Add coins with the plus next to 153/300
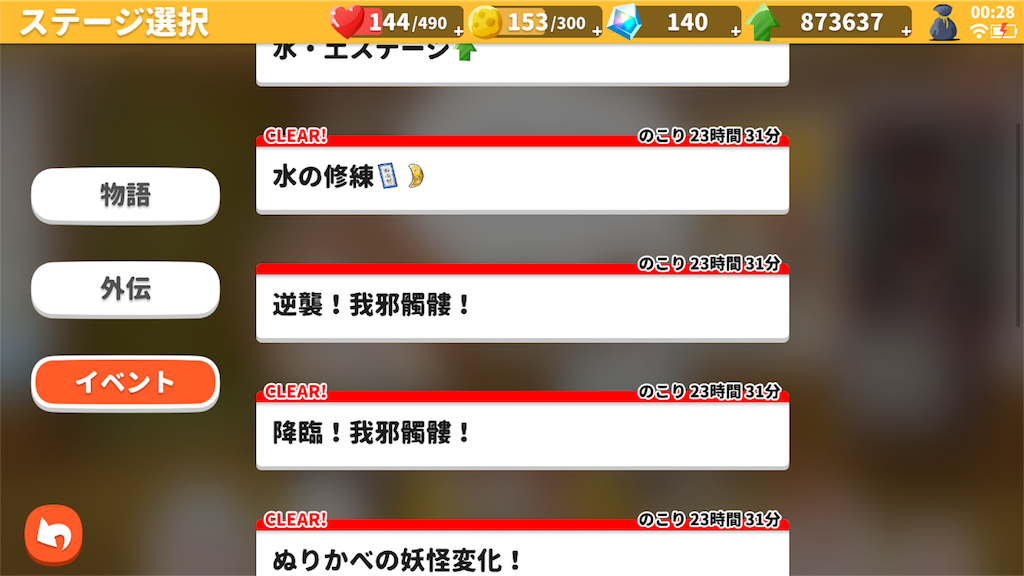The height and width of the screenshot is (576, 1024). coord(597,31)
